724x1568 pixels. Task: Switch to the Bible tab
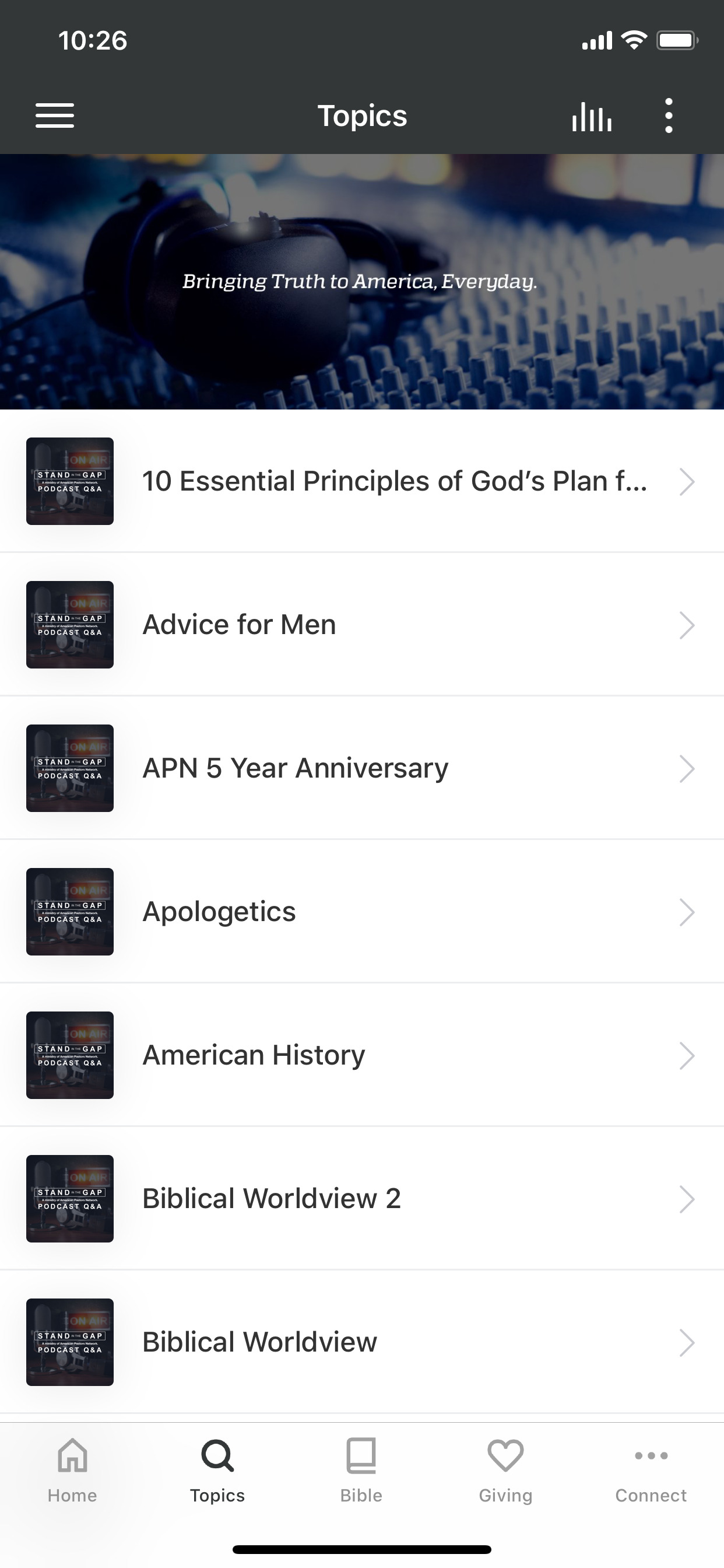click(x=361, y=1470)
